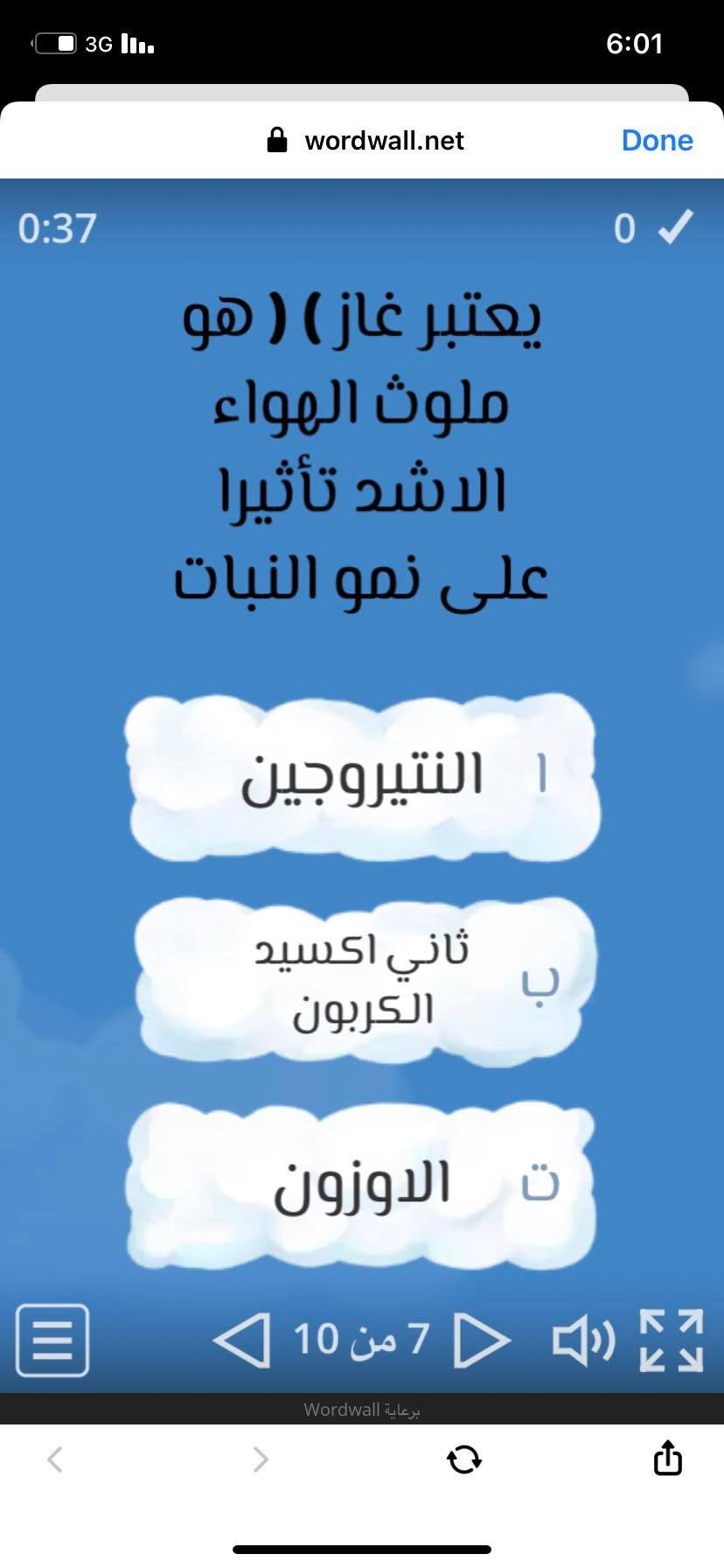
Task: Pick answer الاوزون
Action: point(363,1186)
